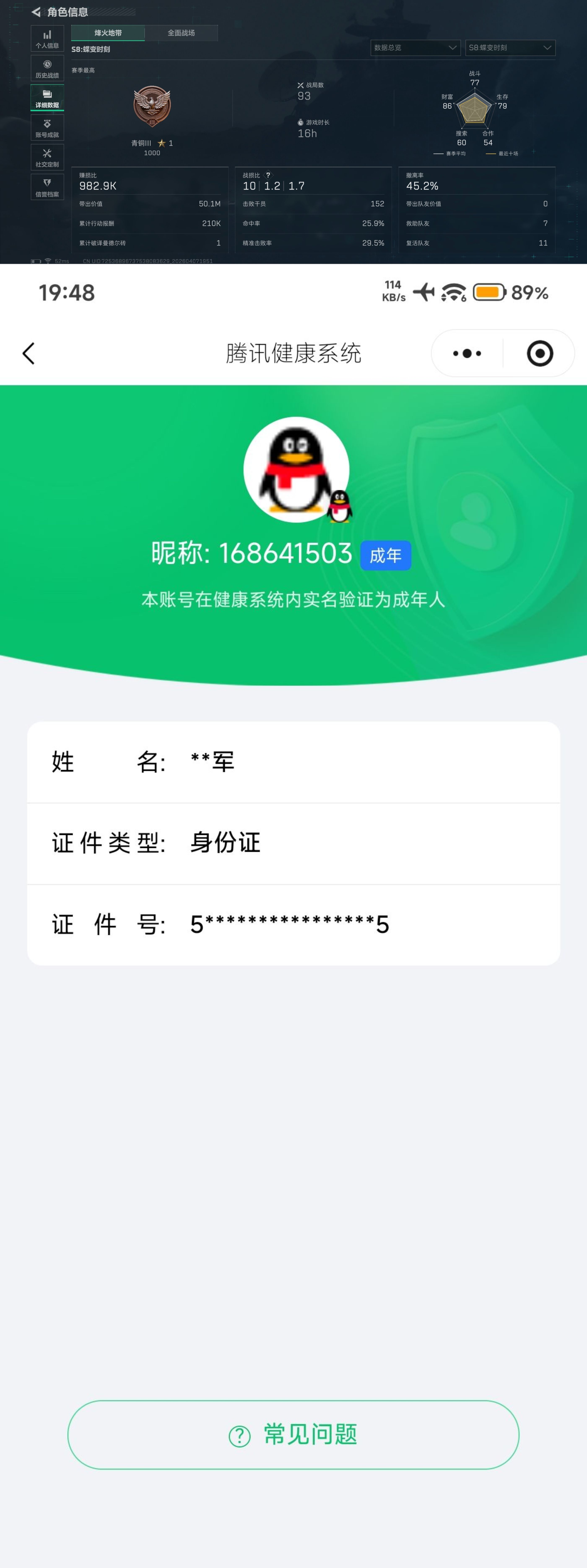Expand the 数据总览 dropdown

pyautogui.click(x=415, y=48)
